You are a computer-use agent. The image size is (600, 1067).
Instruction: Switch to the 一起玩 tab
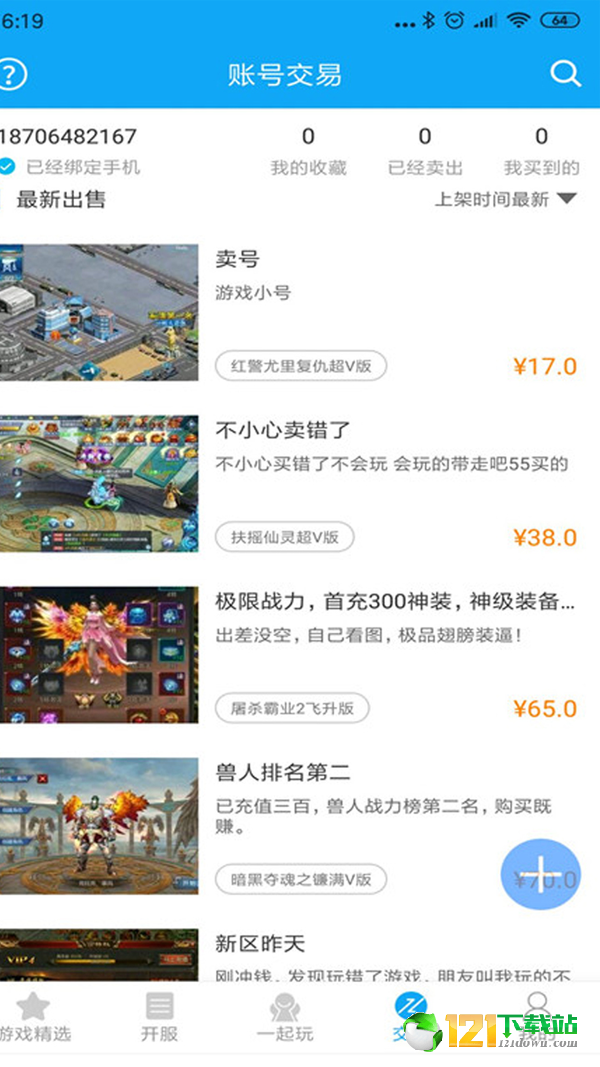click(285, 1018)
